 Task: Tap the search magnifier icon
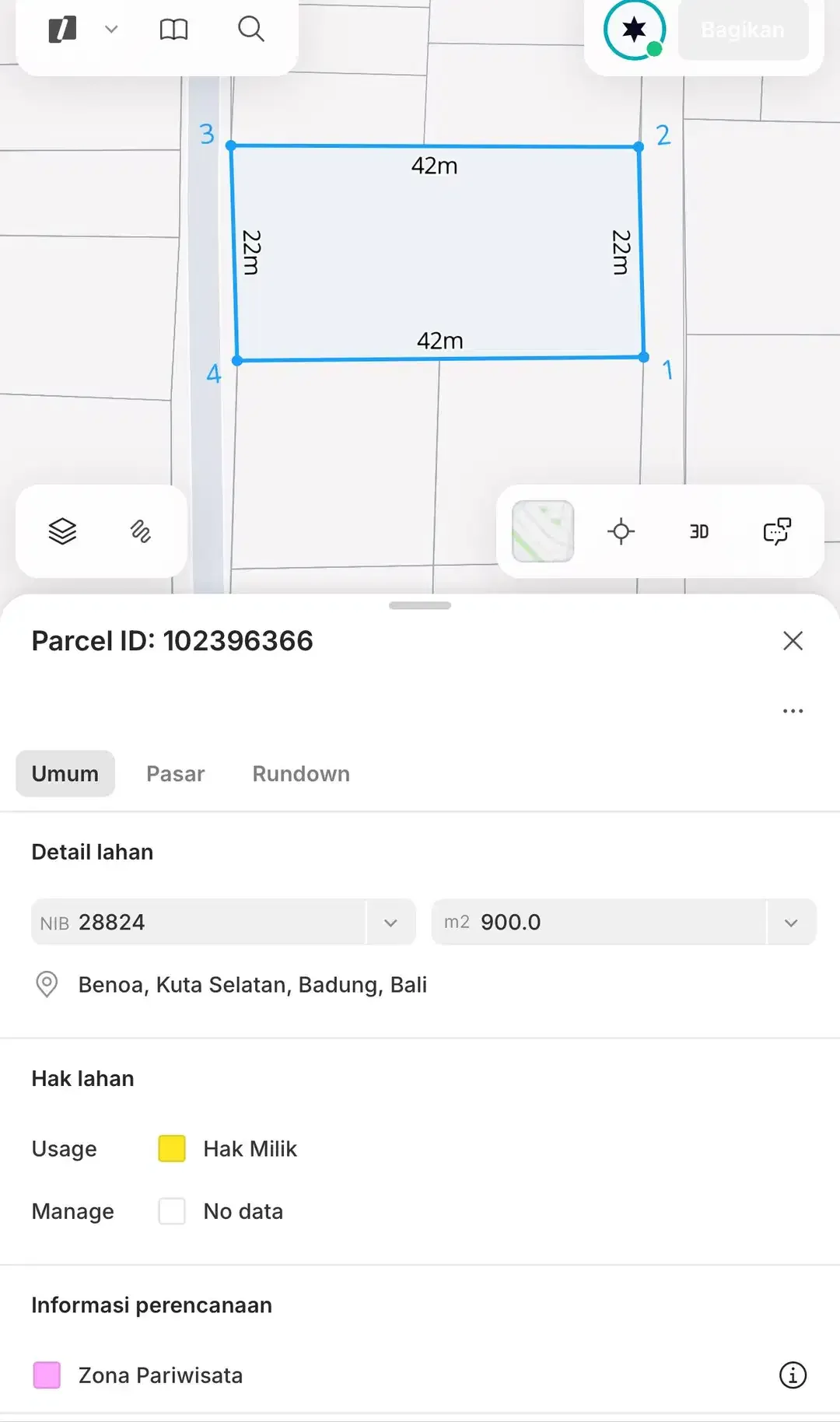pos(250,30)
